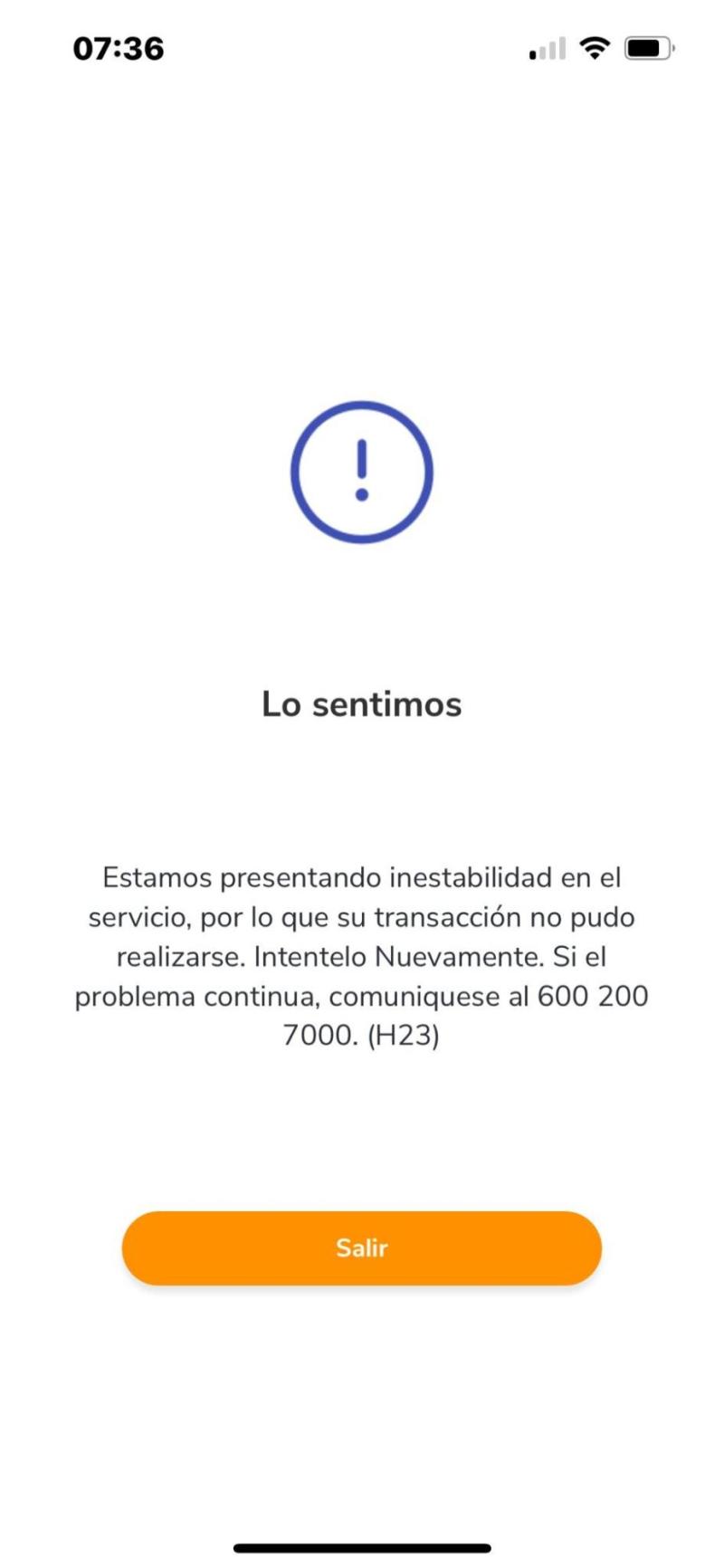This screenshot has width=724, height=1568.
Task: Click the blue exclamation alert icon
Action: tap(362, 471)
